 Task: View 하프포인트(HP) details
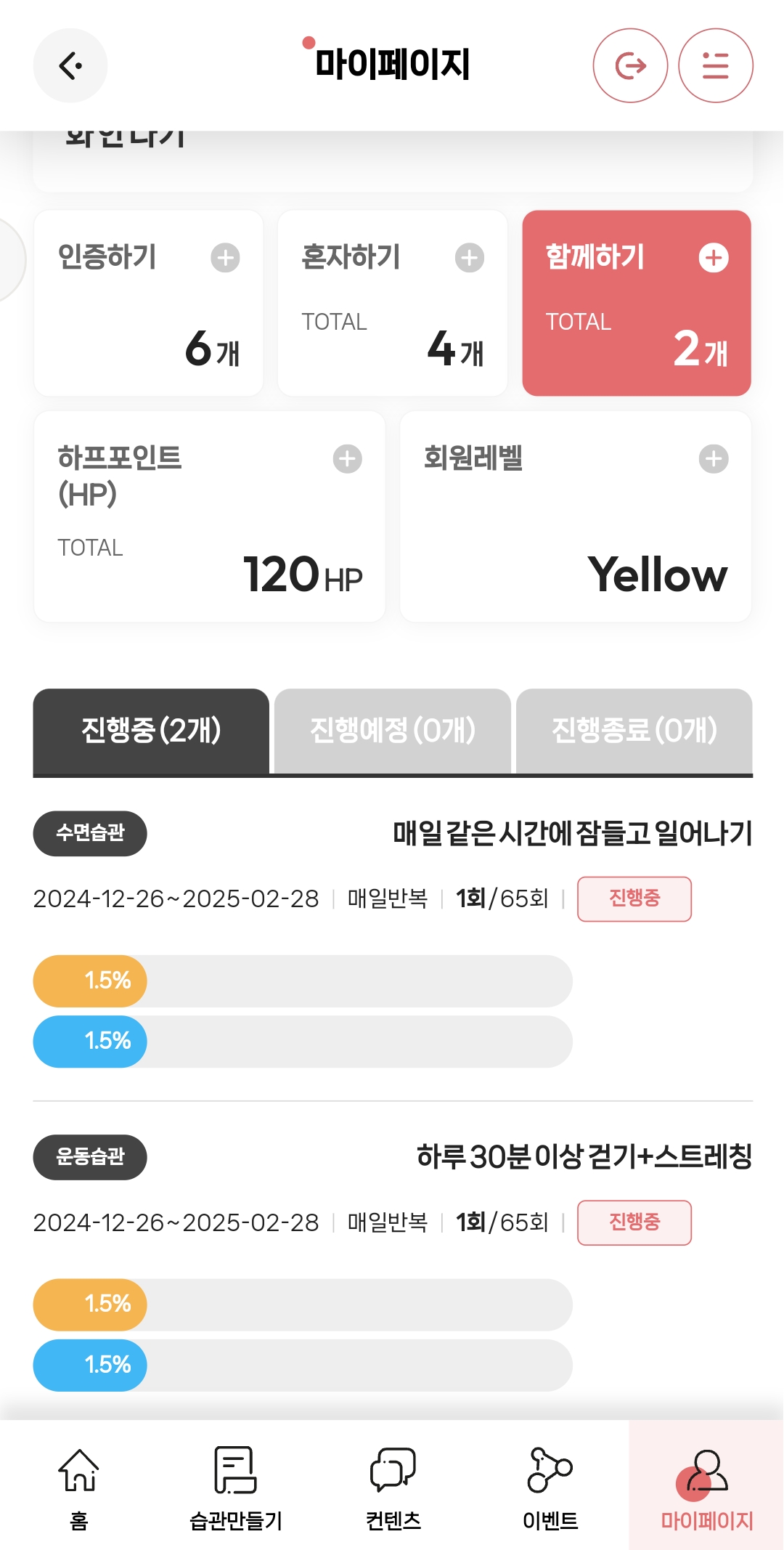pos(210,516)
